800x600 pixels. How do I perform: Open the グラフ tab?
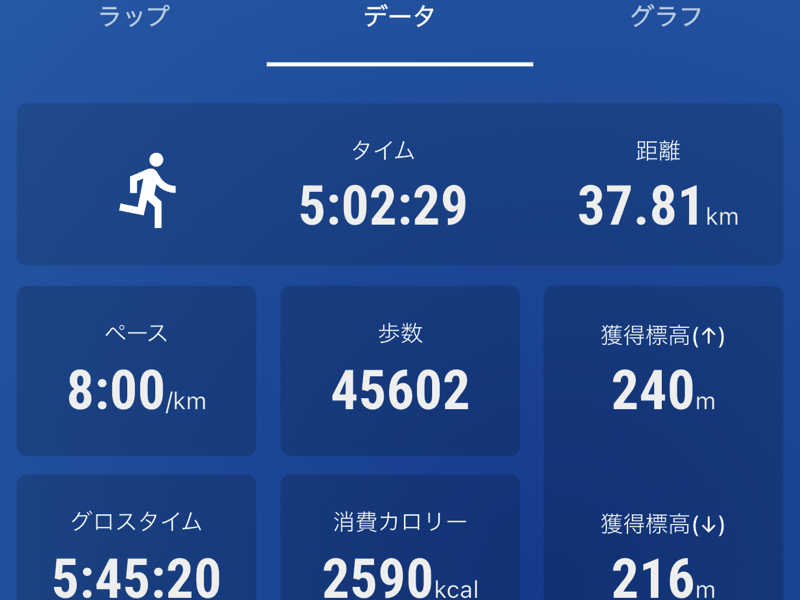[x=665, y=17]
